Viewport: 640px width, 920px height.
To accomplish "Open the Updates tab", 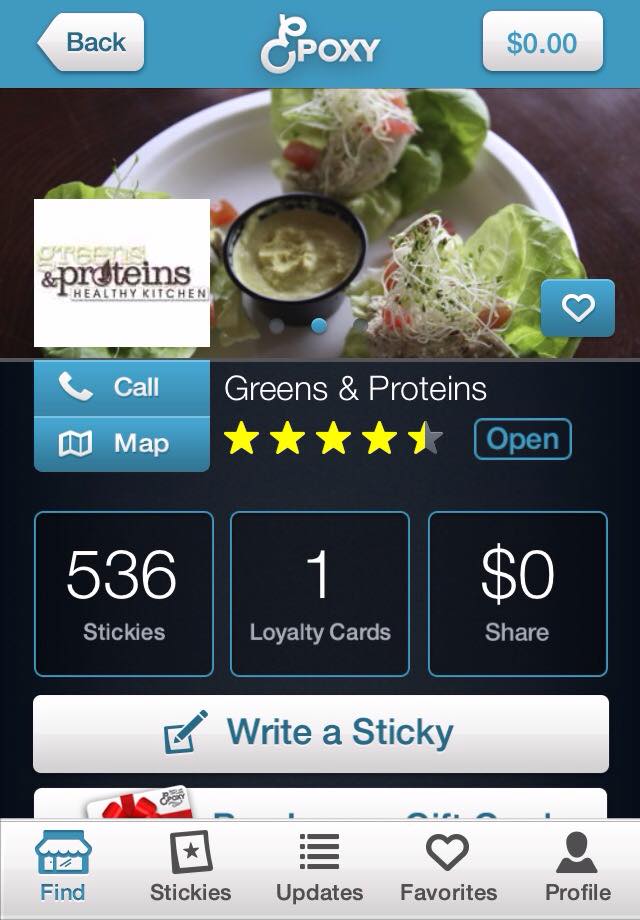I will (x=320, y=865).
